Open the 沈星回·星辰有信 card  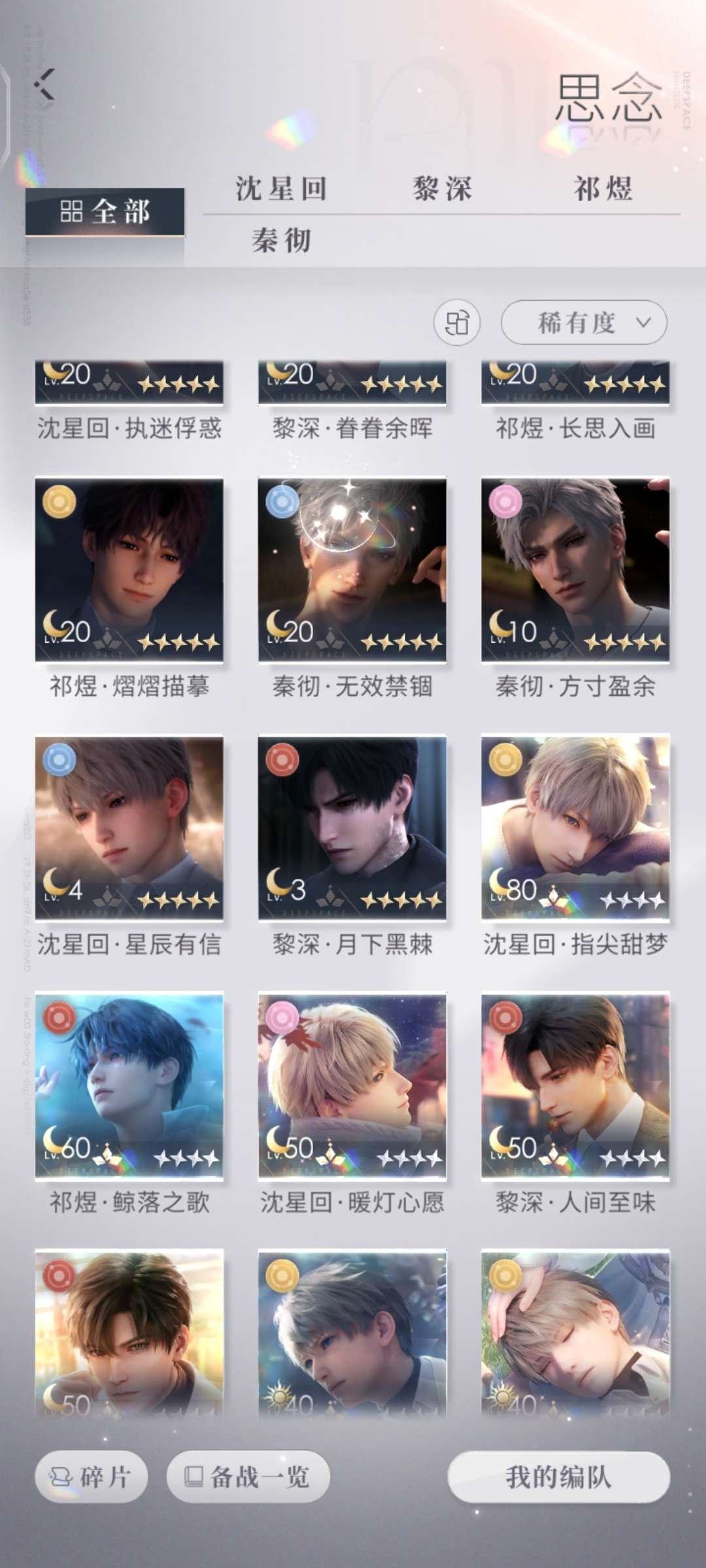coord(129,827)
